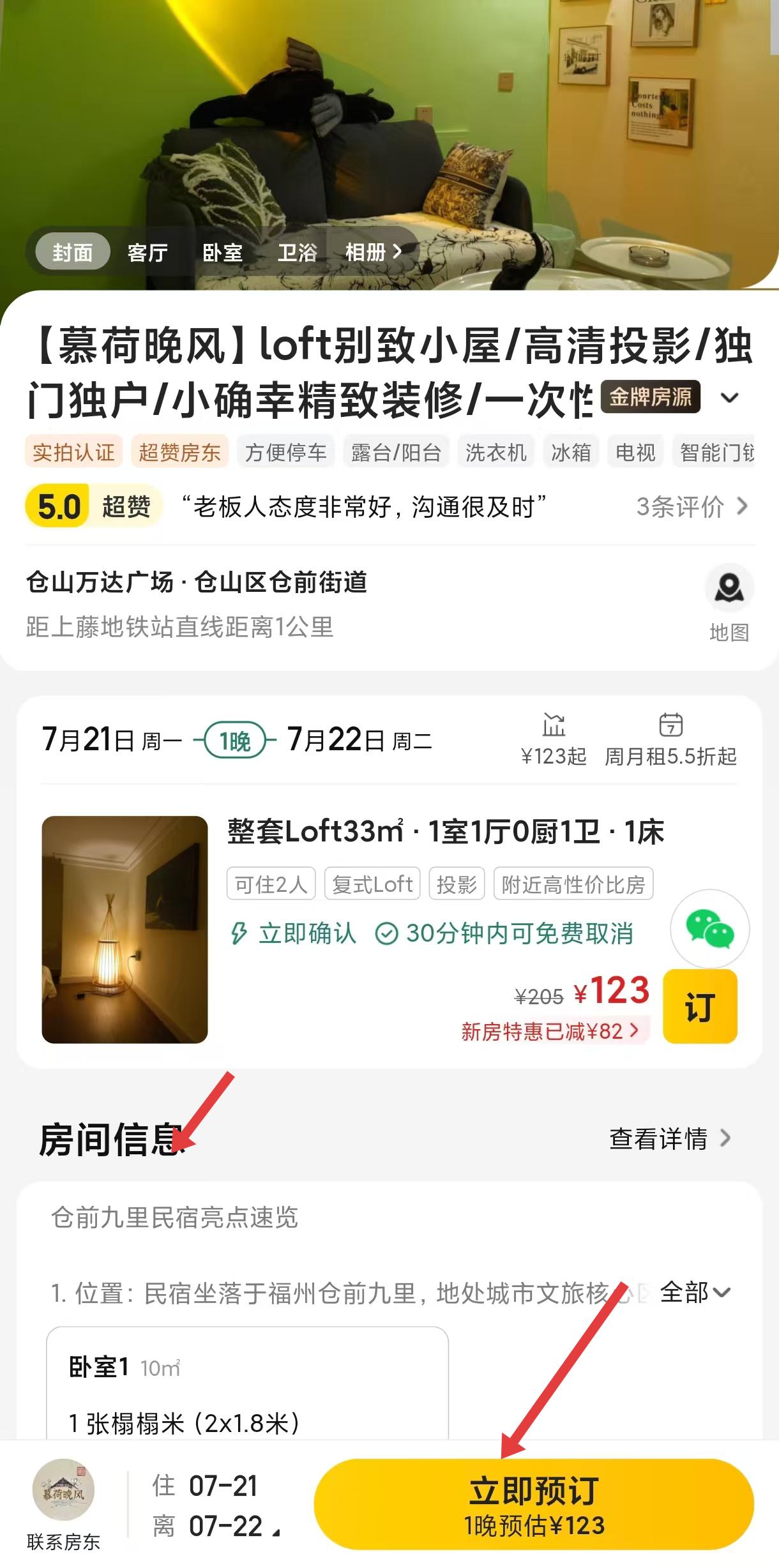Change the 7月21日 check-in date
The image size is (779, 1568).
[112, 741]
